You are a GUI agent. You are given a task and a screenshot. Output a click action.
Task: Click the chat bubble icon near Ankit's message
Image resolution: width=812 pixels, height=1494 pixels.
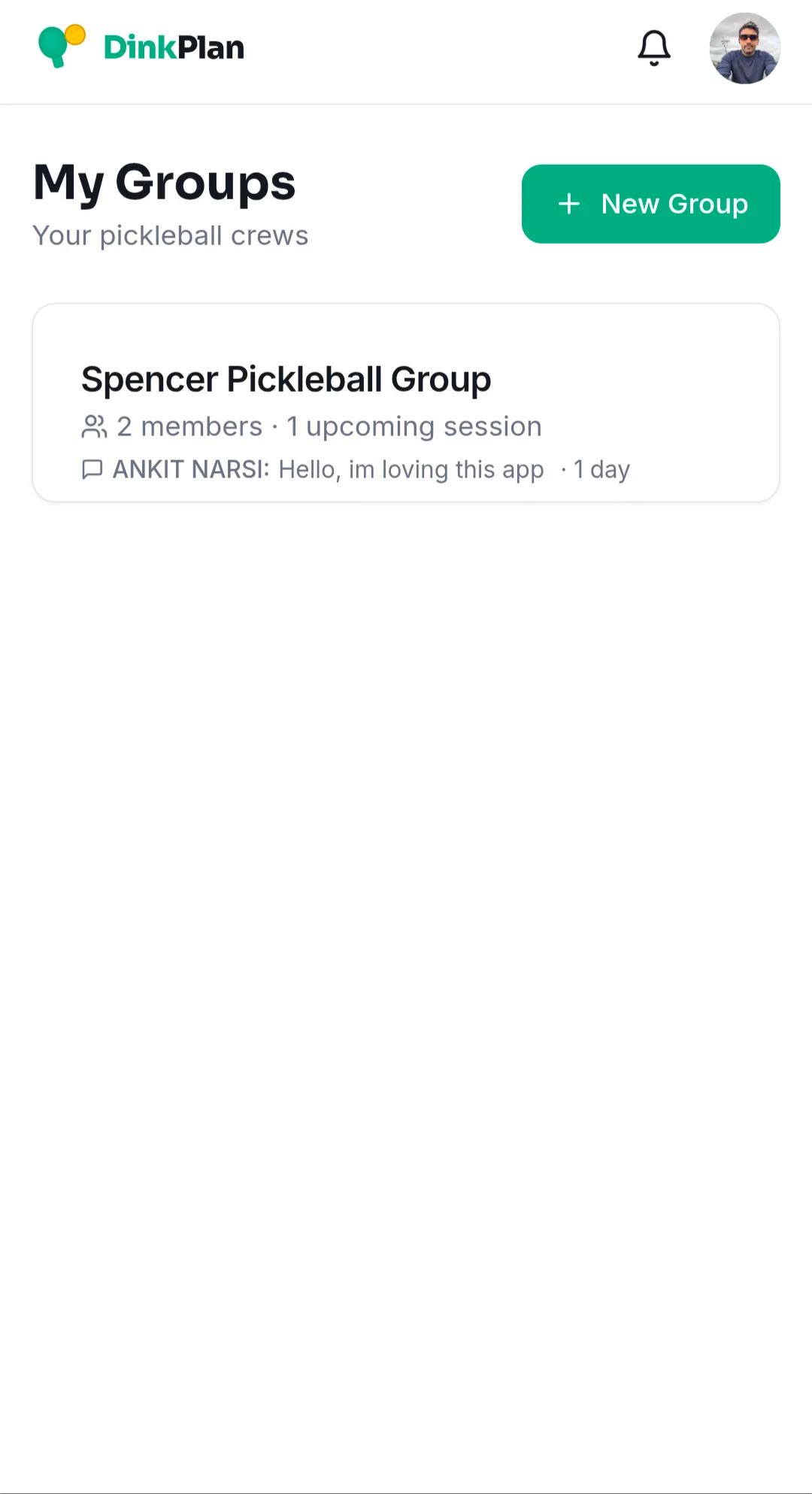[92, 468]
